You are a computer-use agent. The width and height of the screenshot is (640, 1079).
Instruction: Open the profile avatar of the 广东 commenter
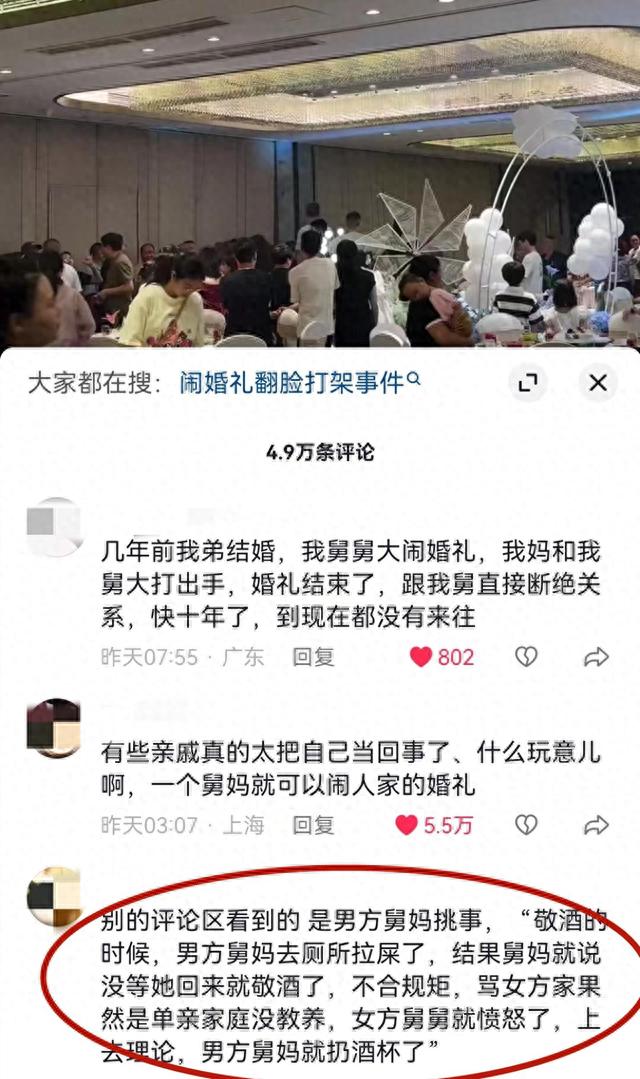pyautogui.click(x=54, y=527)
